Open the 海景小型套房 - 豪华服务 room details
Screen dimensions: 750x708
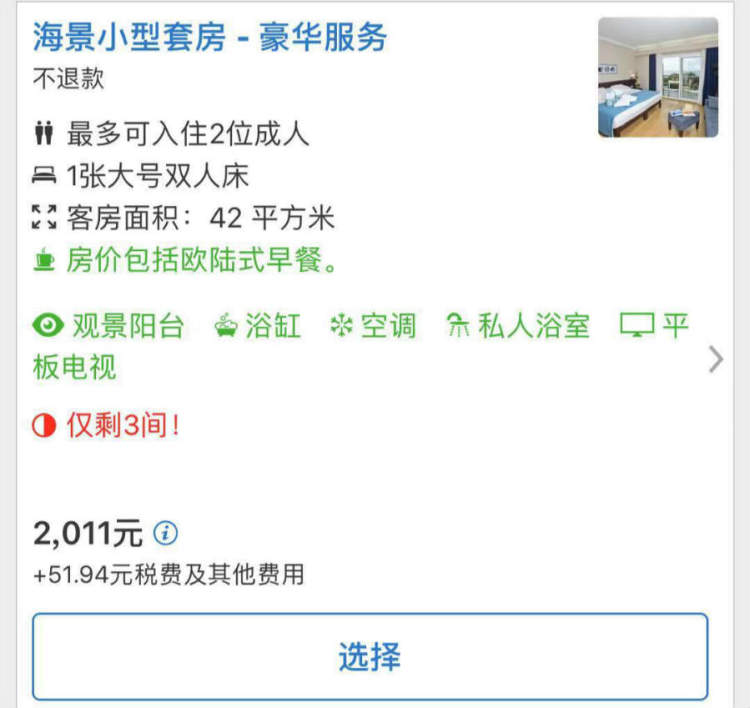210,37
